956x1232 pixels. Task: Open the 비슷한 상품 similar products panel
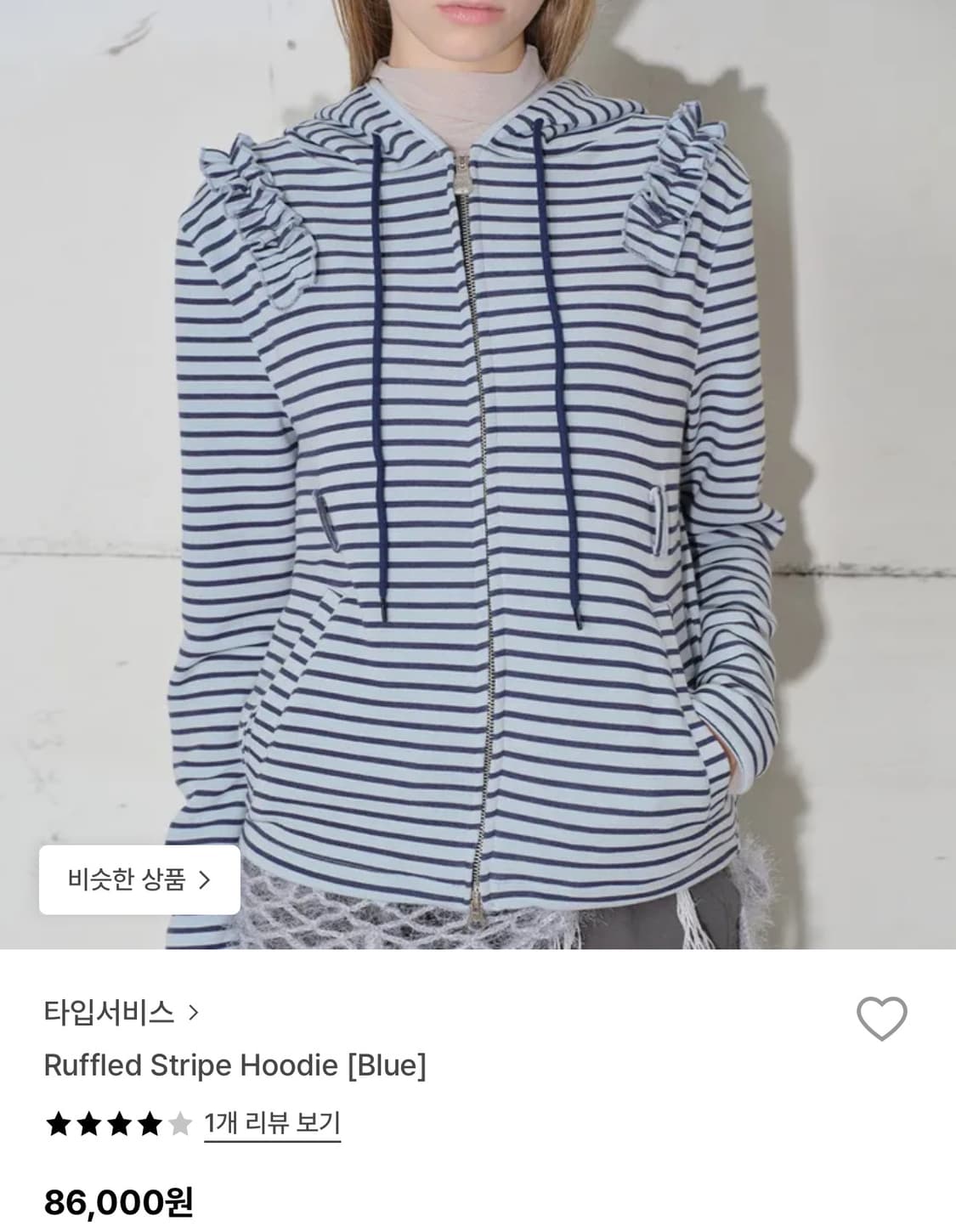[x=138, y=879]
